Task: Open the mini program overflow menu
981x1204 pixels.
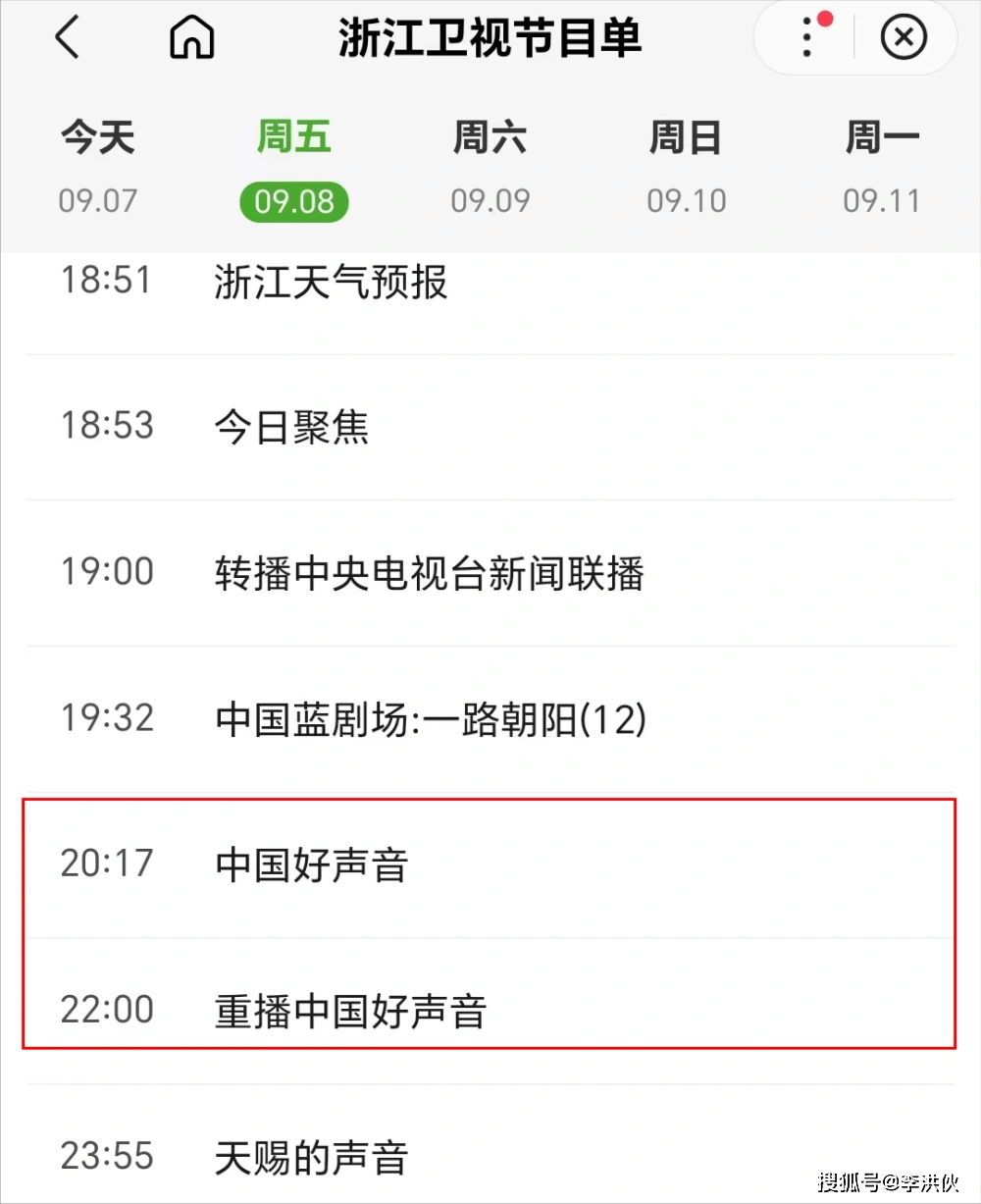Action: tap(806, 39)
